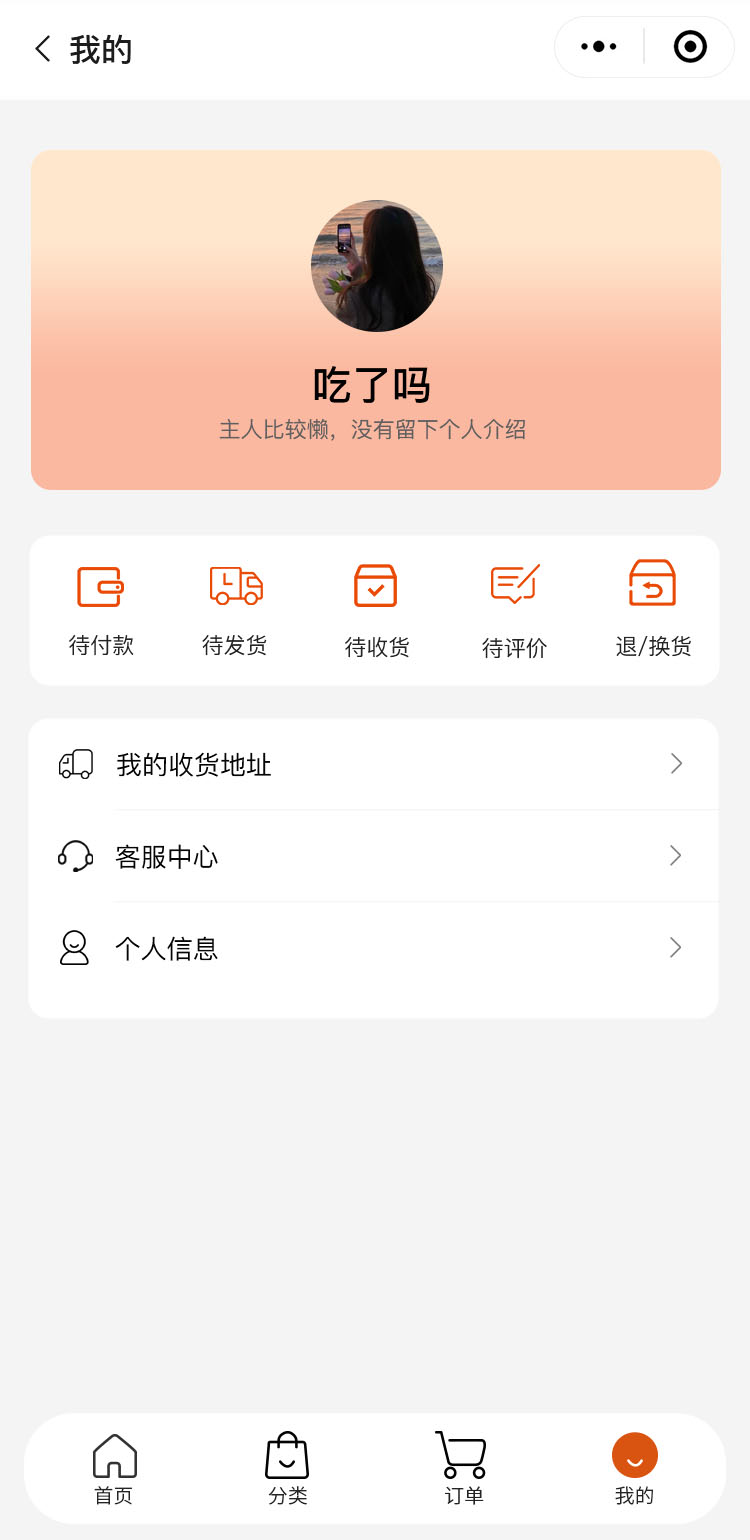
Task: Open the 个人信息 row
Action: point(373,948)
